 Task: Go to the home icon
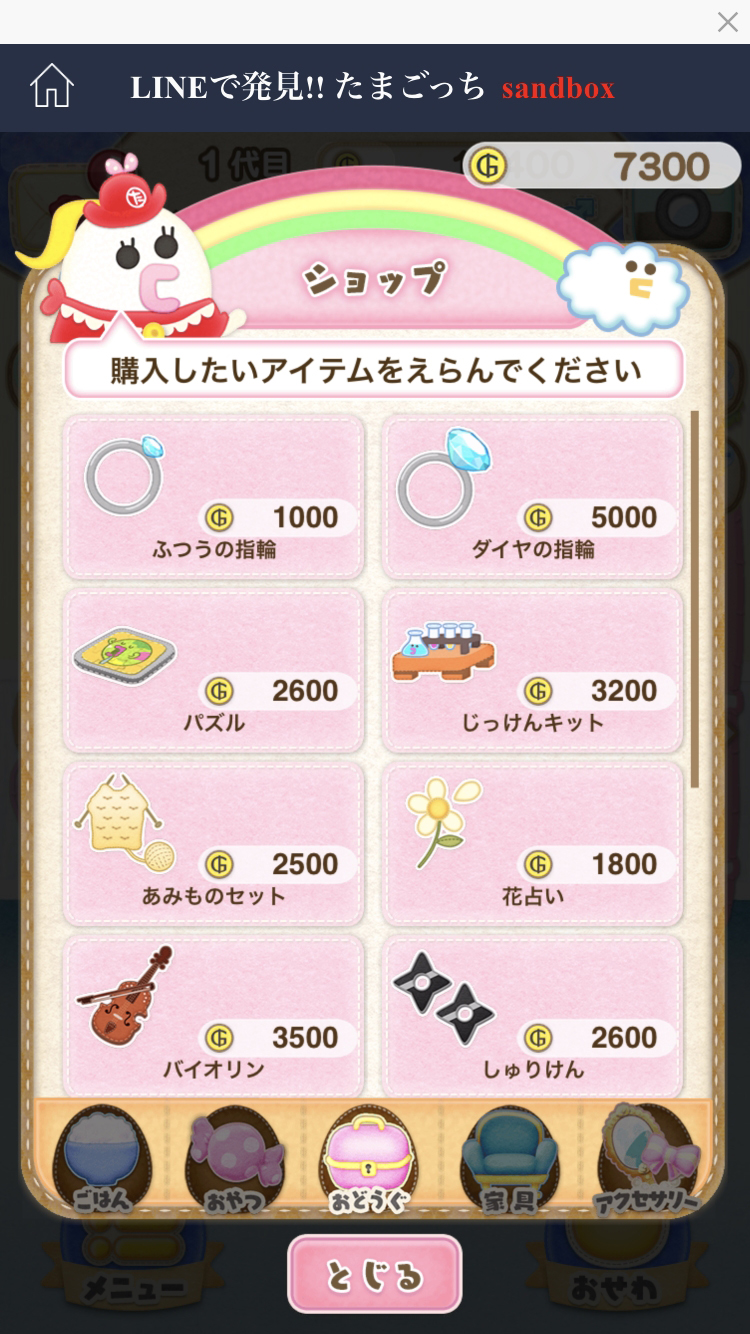[52, 87]
